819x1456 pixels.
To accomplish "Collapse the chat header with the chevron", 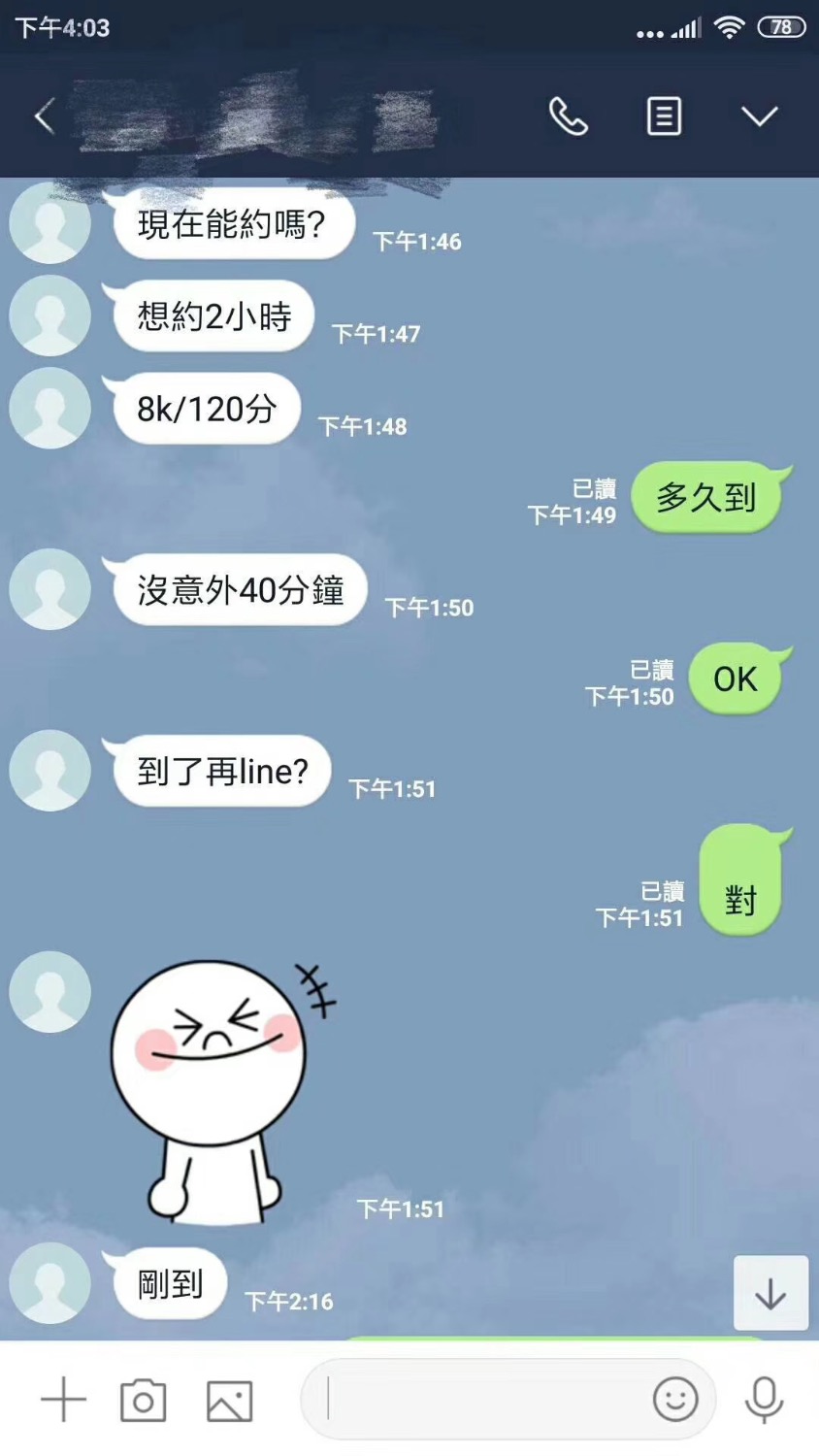I will (x=760, y=116).
